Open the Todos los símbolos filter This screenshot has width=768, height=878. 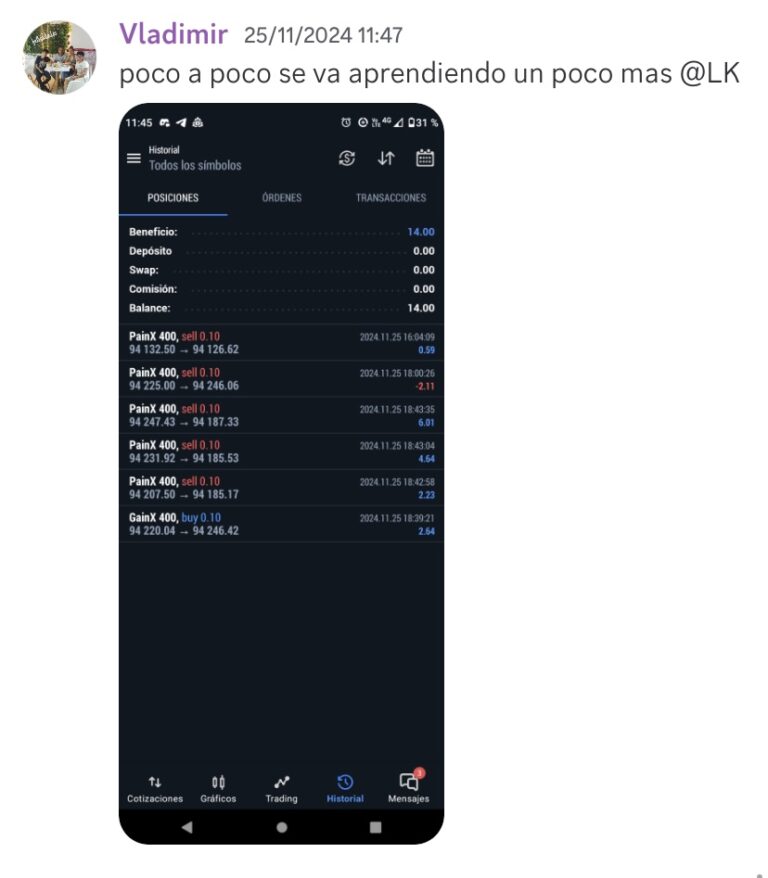[x=198, y=165]
